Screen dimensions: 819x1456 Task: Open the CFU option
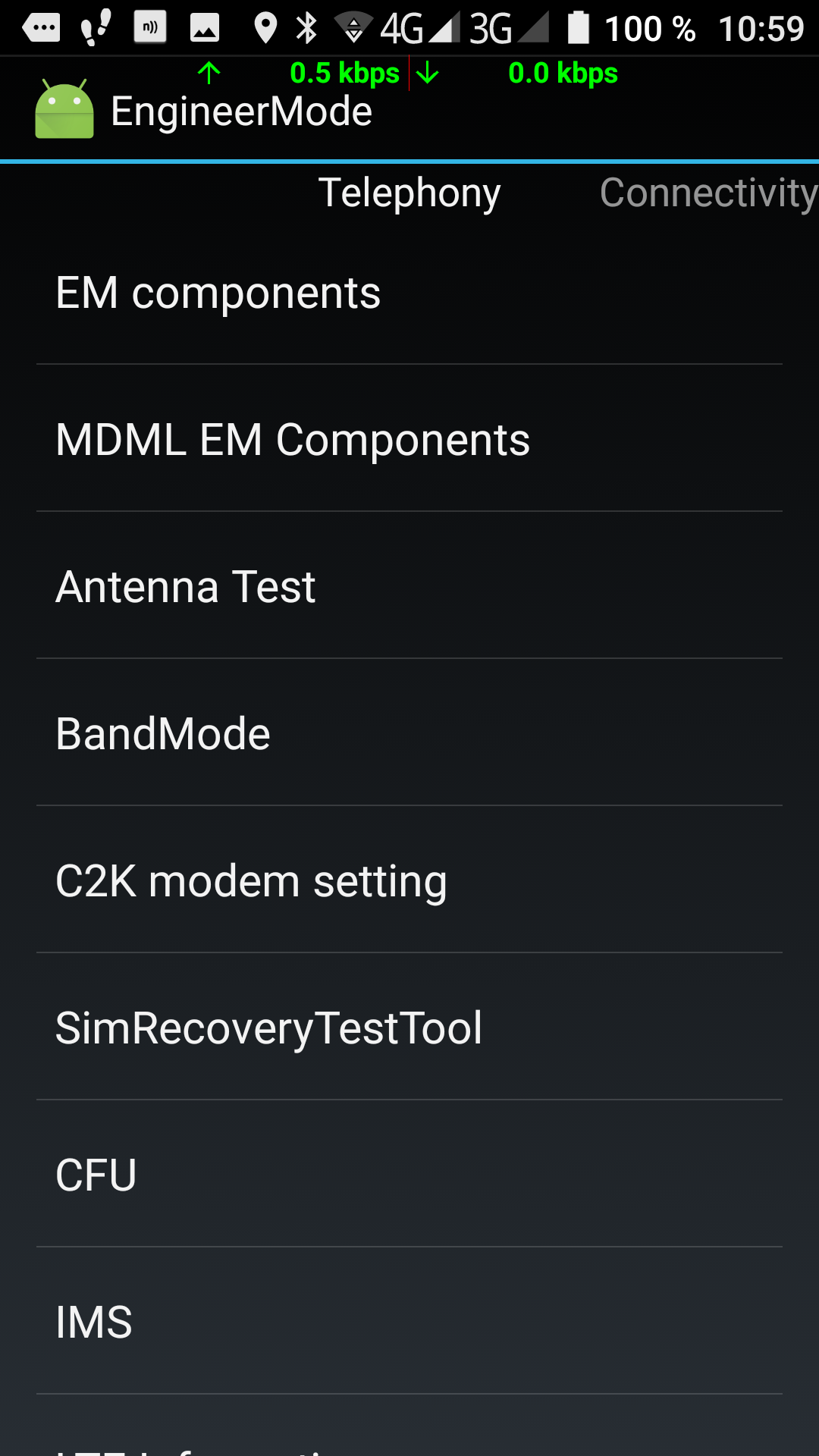96,1175
